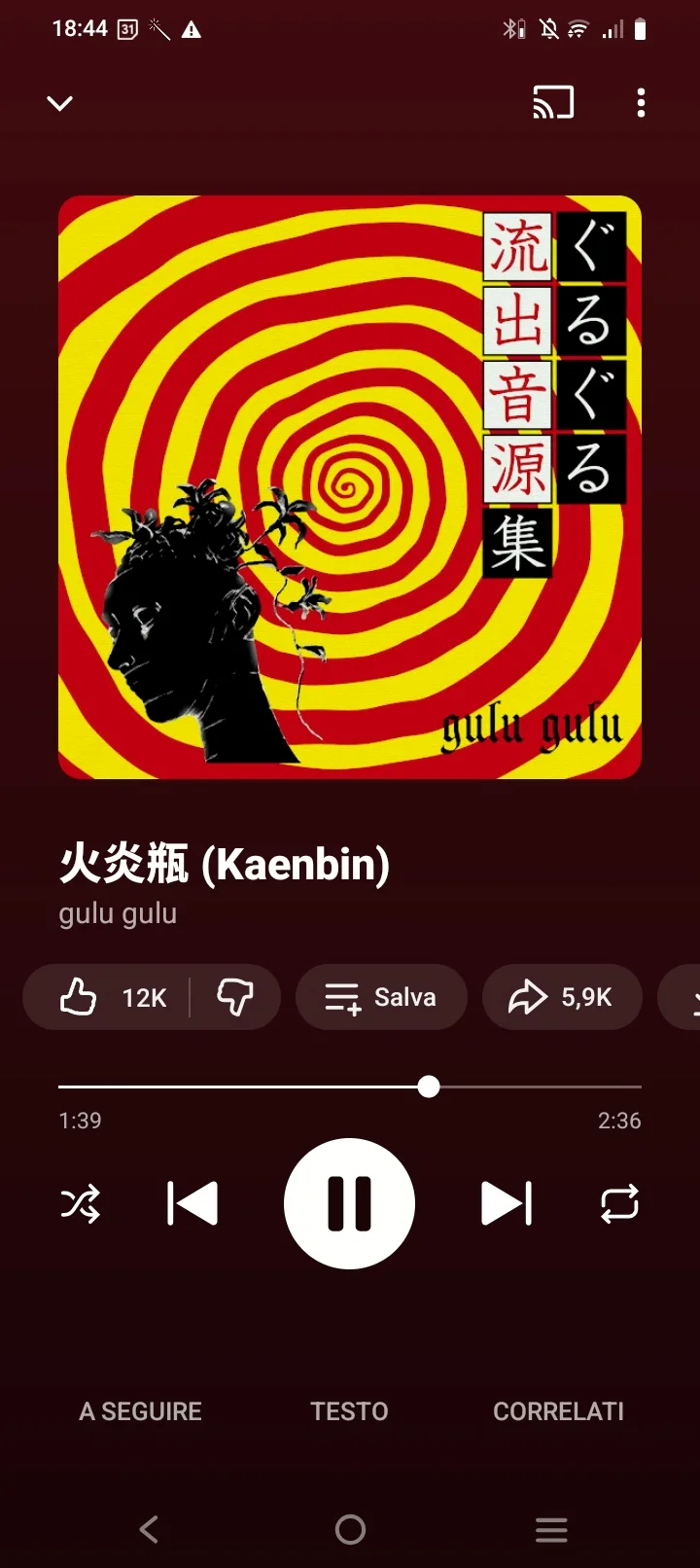Share this track via the 5,9K button
This screenshot has height=1568, width=700.
pos(562,997)
